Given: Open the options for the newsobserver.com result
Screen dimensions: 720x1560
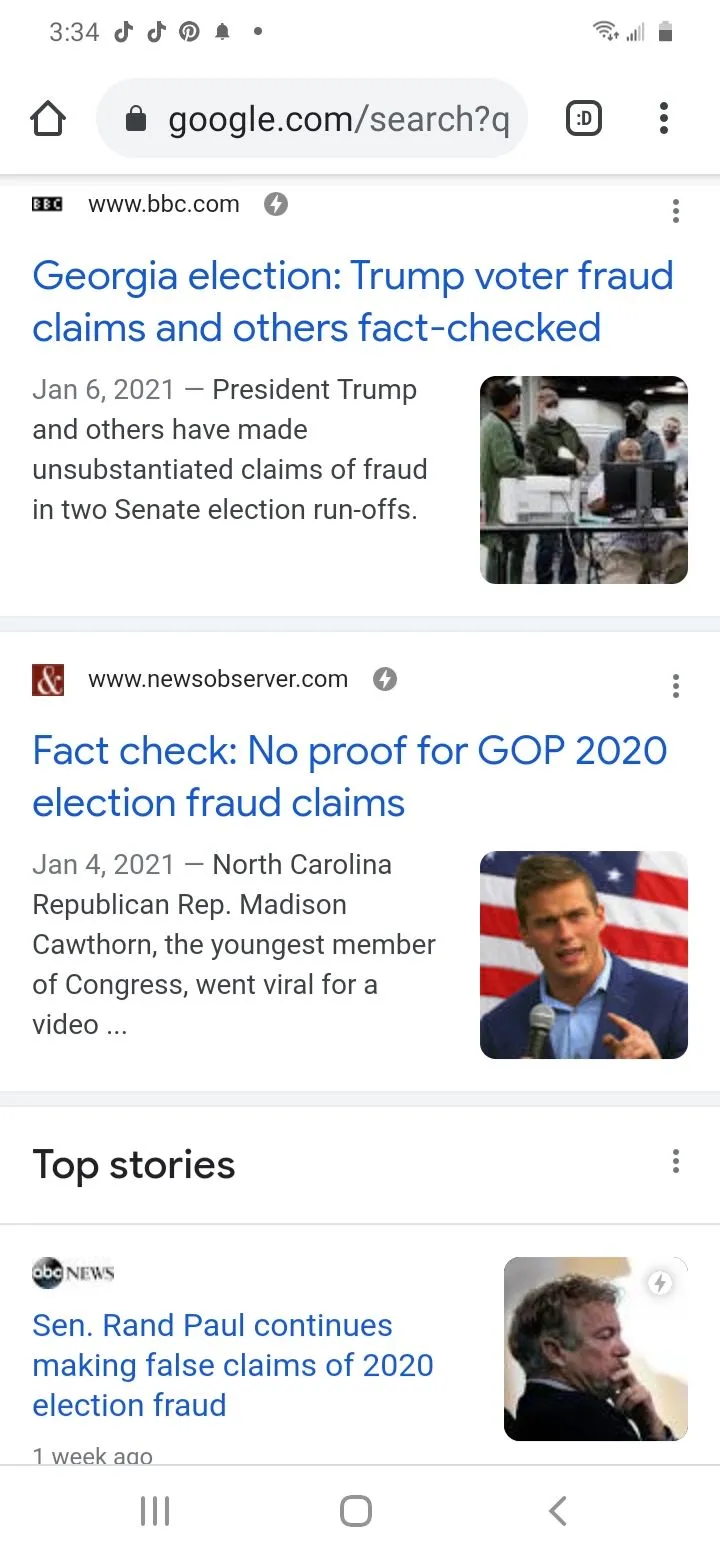Looking at the screenshot, I should pyautogui.click(x=676, y=686).
